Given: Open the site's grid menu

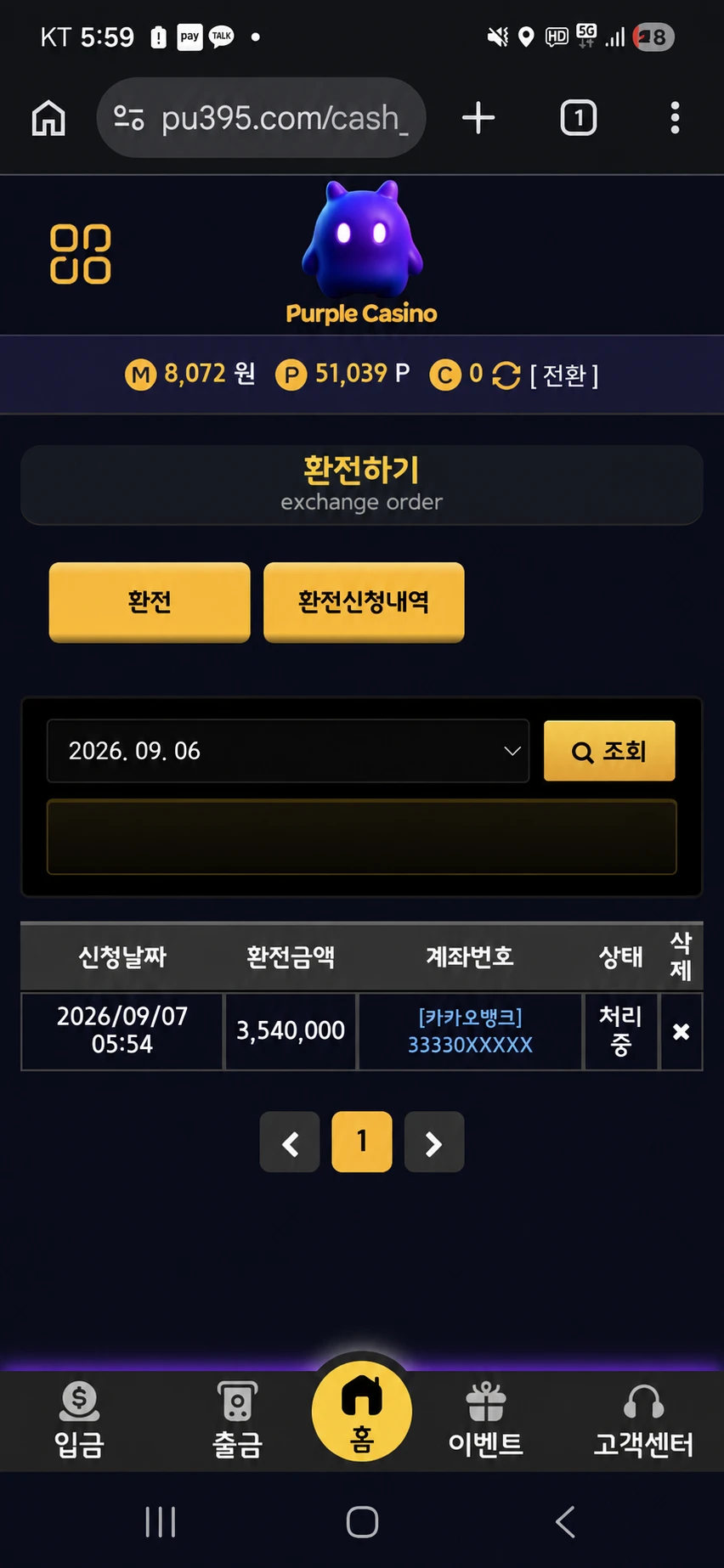Looking at the screenshot, I should (81, 254).
